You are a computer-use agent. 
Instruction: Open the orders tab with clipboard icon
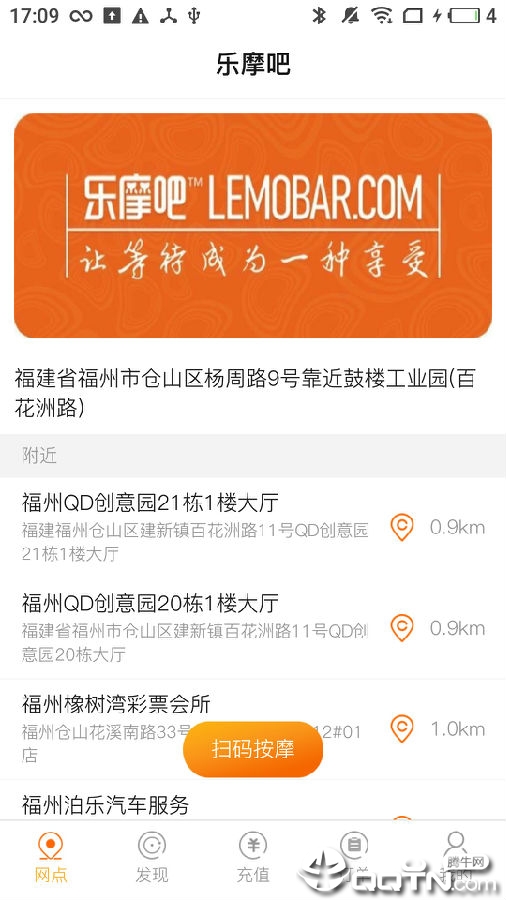(x=354, y=858)
